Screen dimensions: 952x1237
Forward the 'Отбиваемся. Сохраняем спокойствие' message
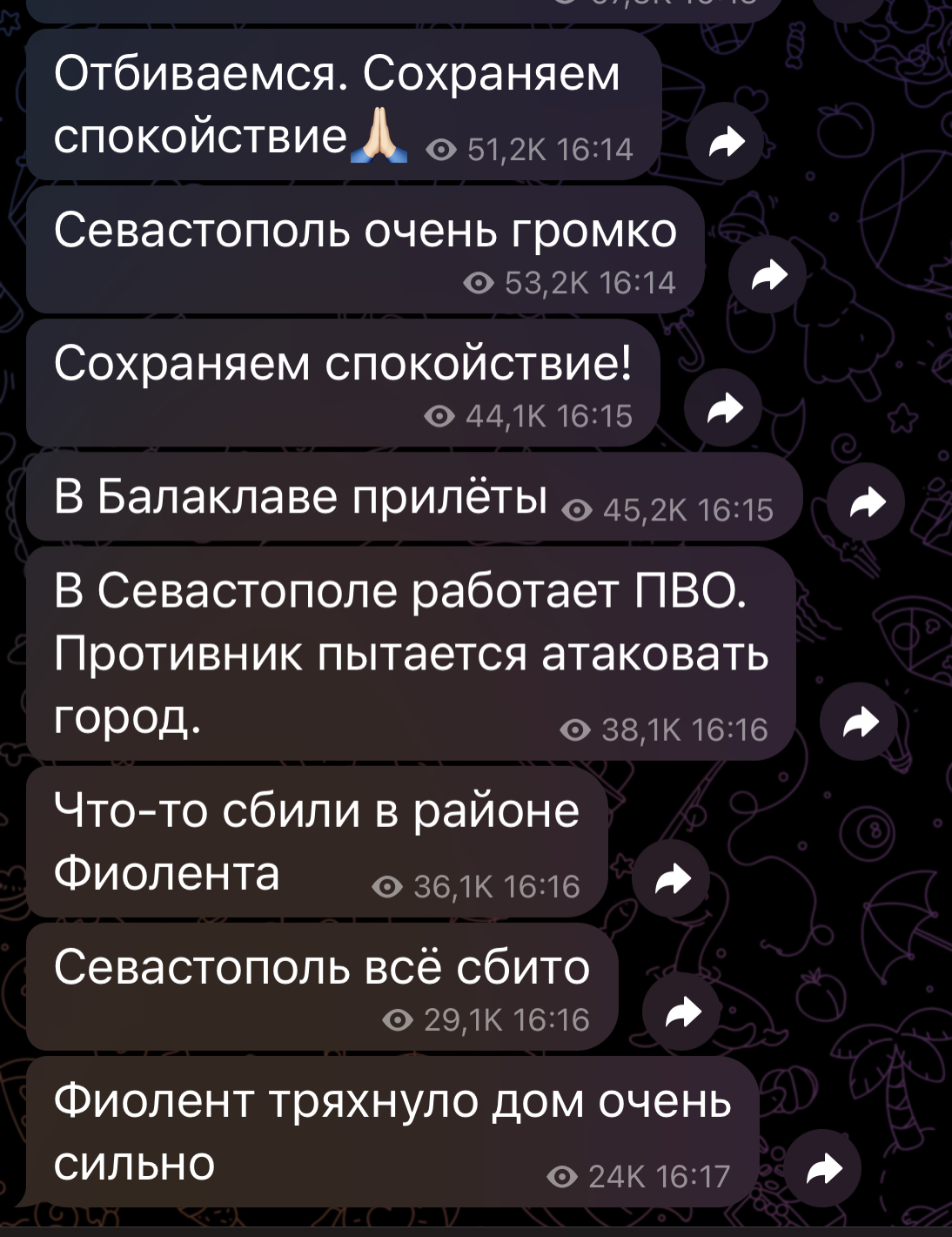pos(726,142)
